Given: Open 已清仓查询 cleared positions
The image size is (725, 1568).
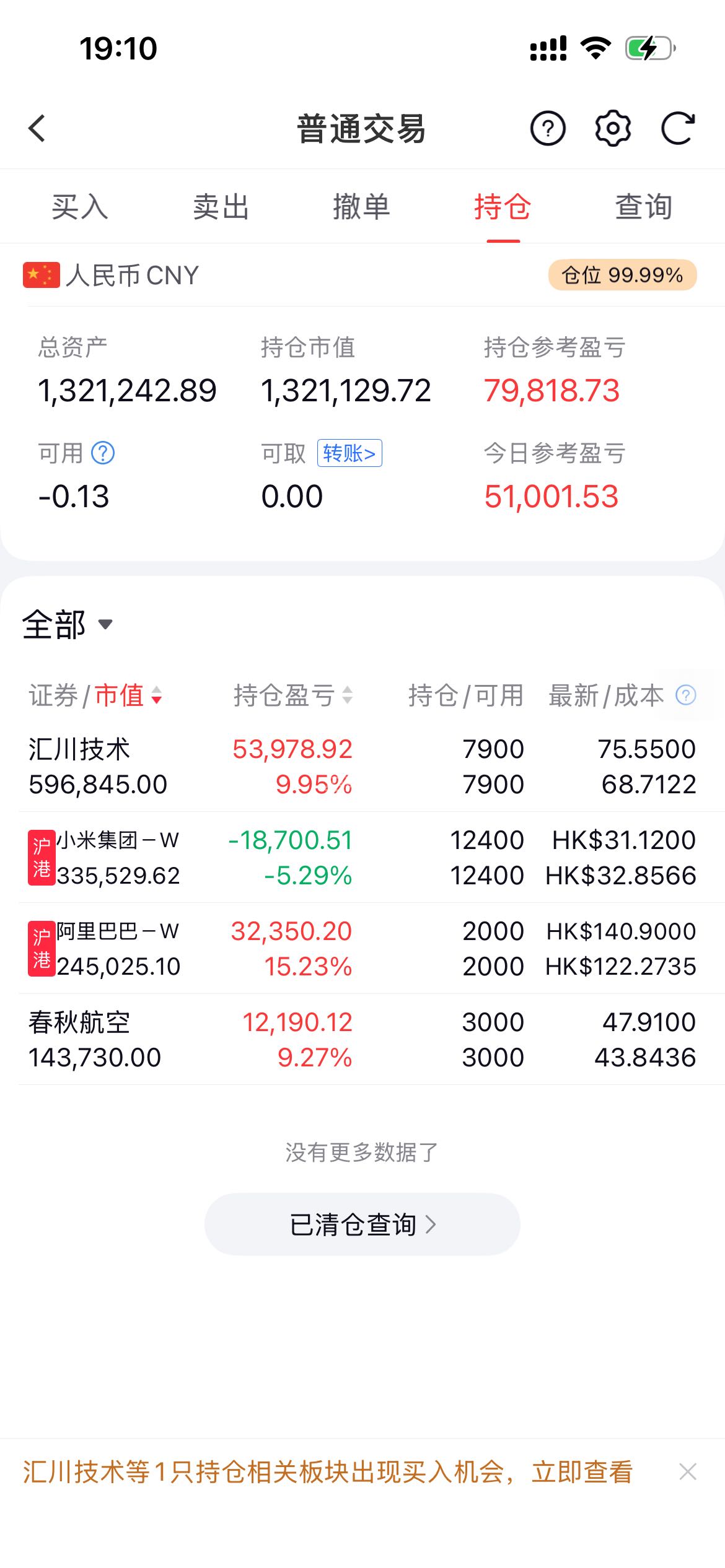Looking at the screenshot, I should (362, 1224).
